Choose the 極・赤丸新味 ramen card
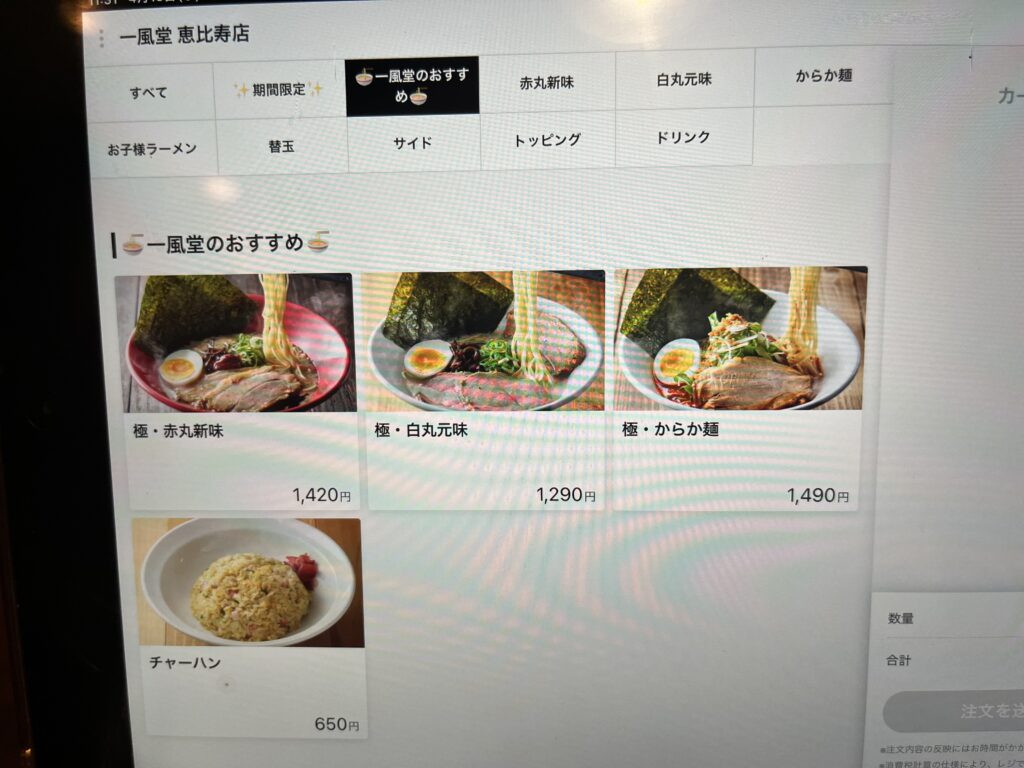 [236, 390]
